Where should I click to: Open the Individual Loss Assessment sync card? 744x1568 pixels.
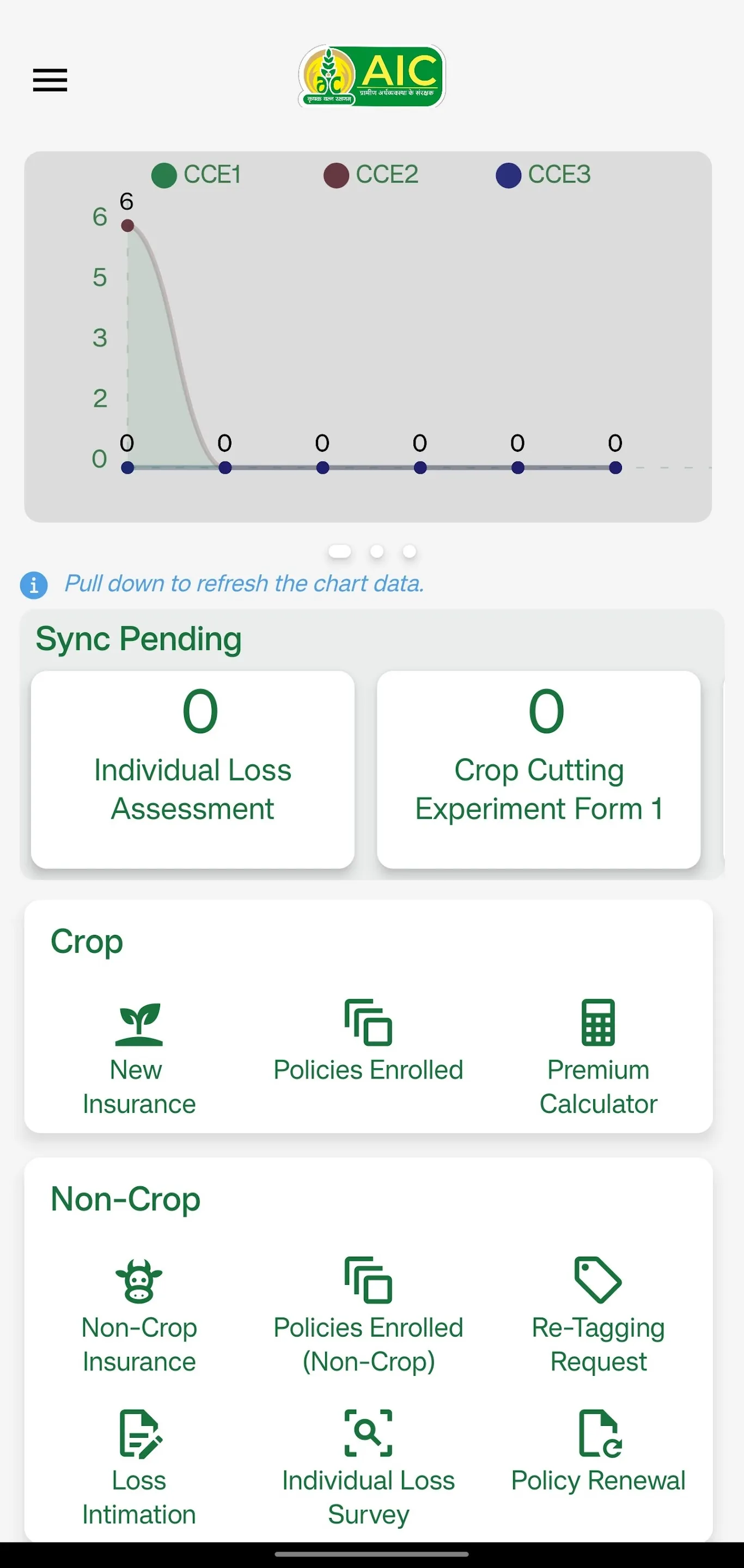[x=192, y=769]
